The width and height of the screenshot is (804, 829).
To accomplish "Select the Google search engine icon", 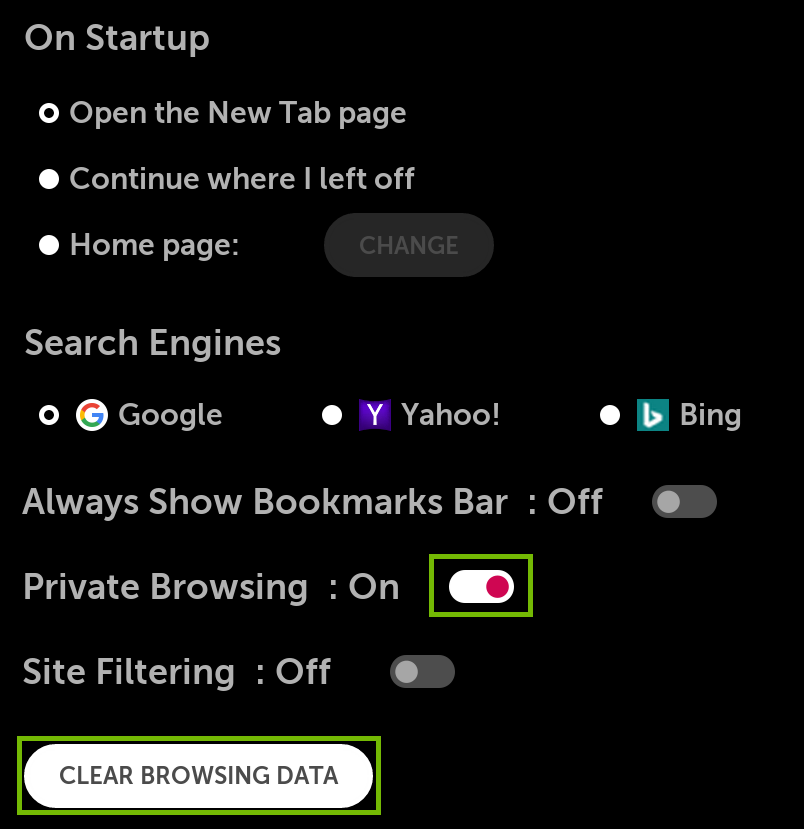I will point(91,415).
